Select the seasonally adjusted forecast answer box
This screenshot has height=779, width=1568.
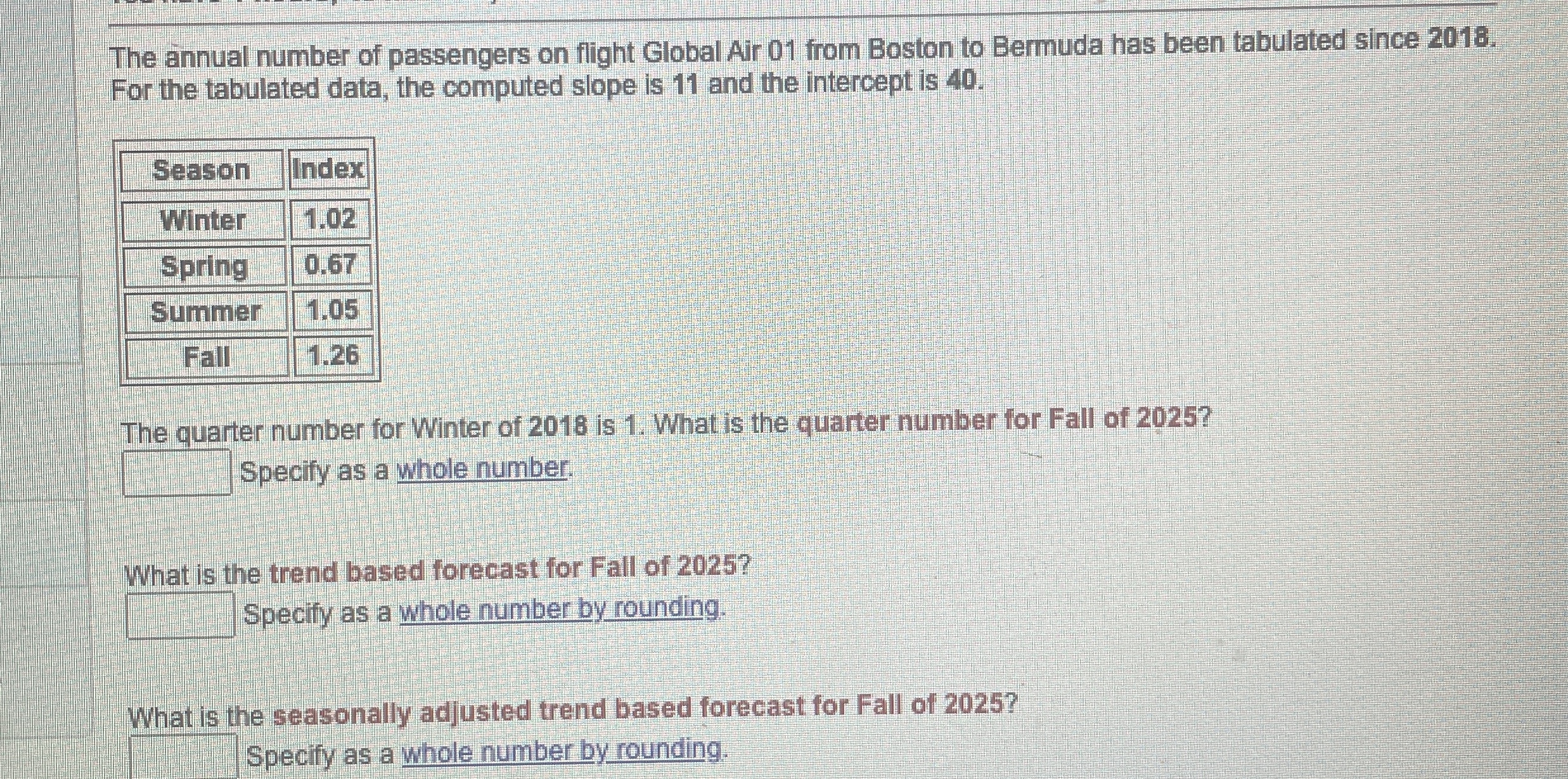coord(183,756)
